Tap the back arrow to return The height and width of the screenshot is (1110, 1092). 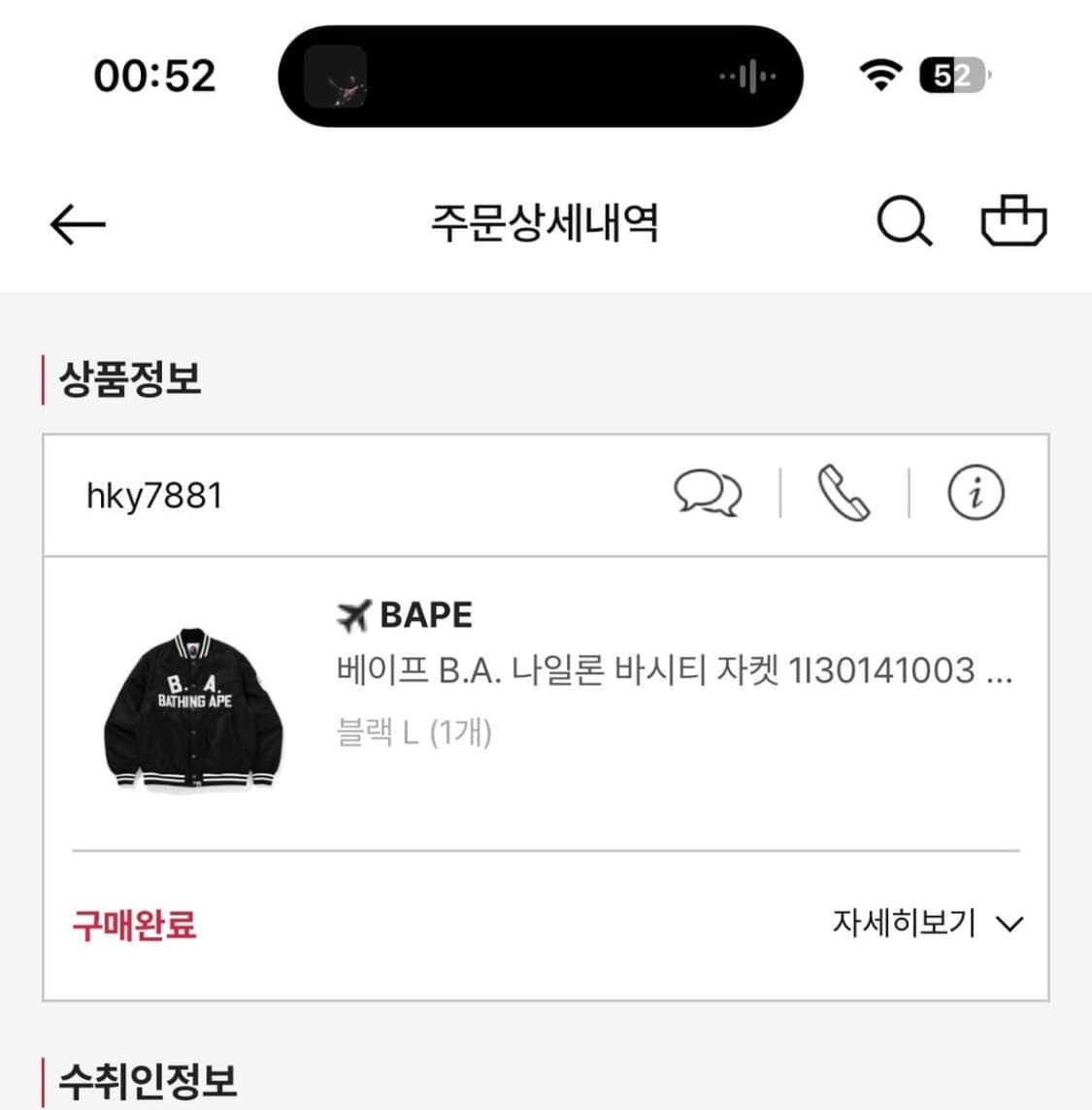77,222
